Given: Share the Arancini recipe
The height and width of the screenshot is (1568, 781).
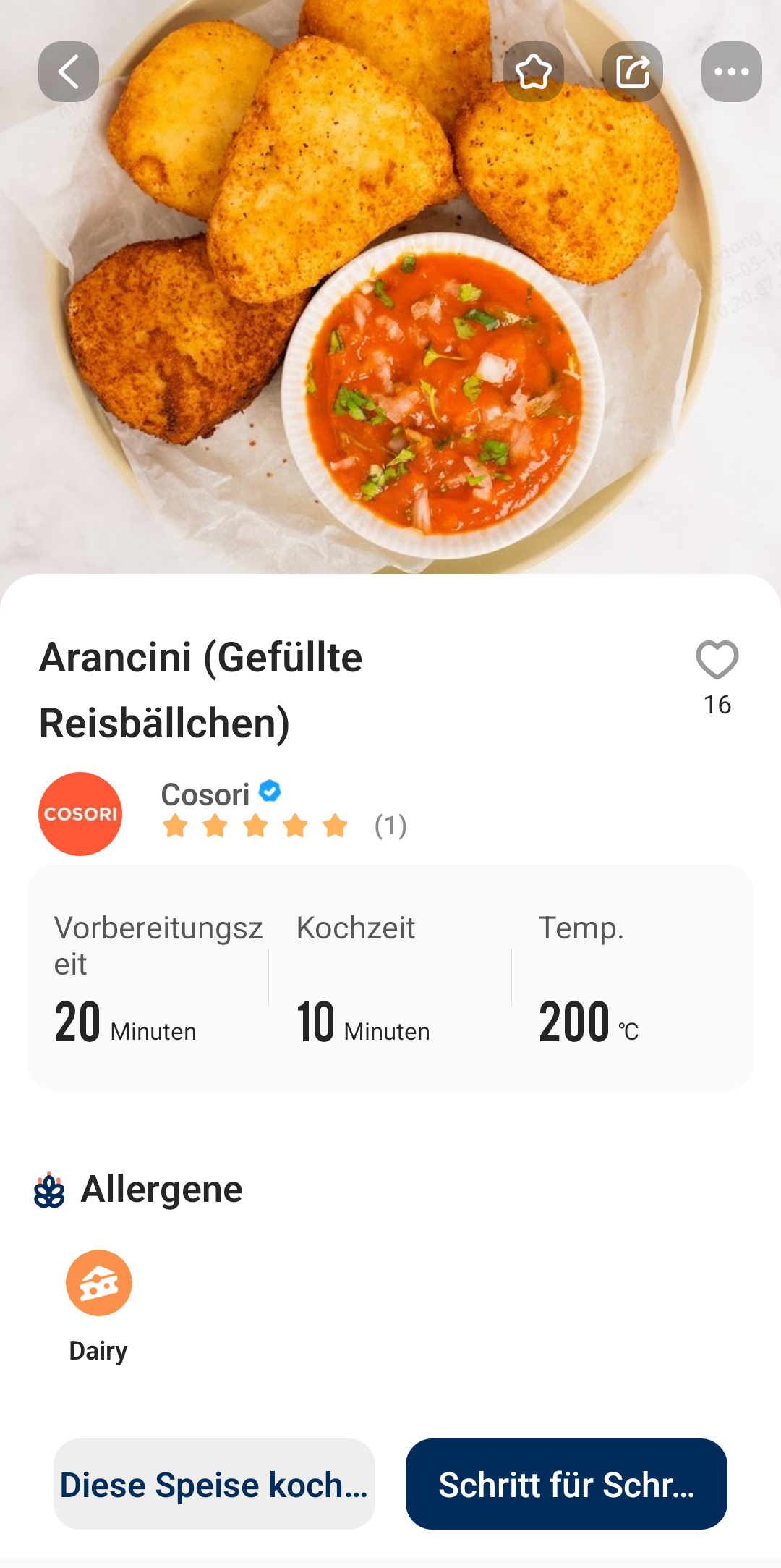Looking at the screenshot, I should click(633, 72).
